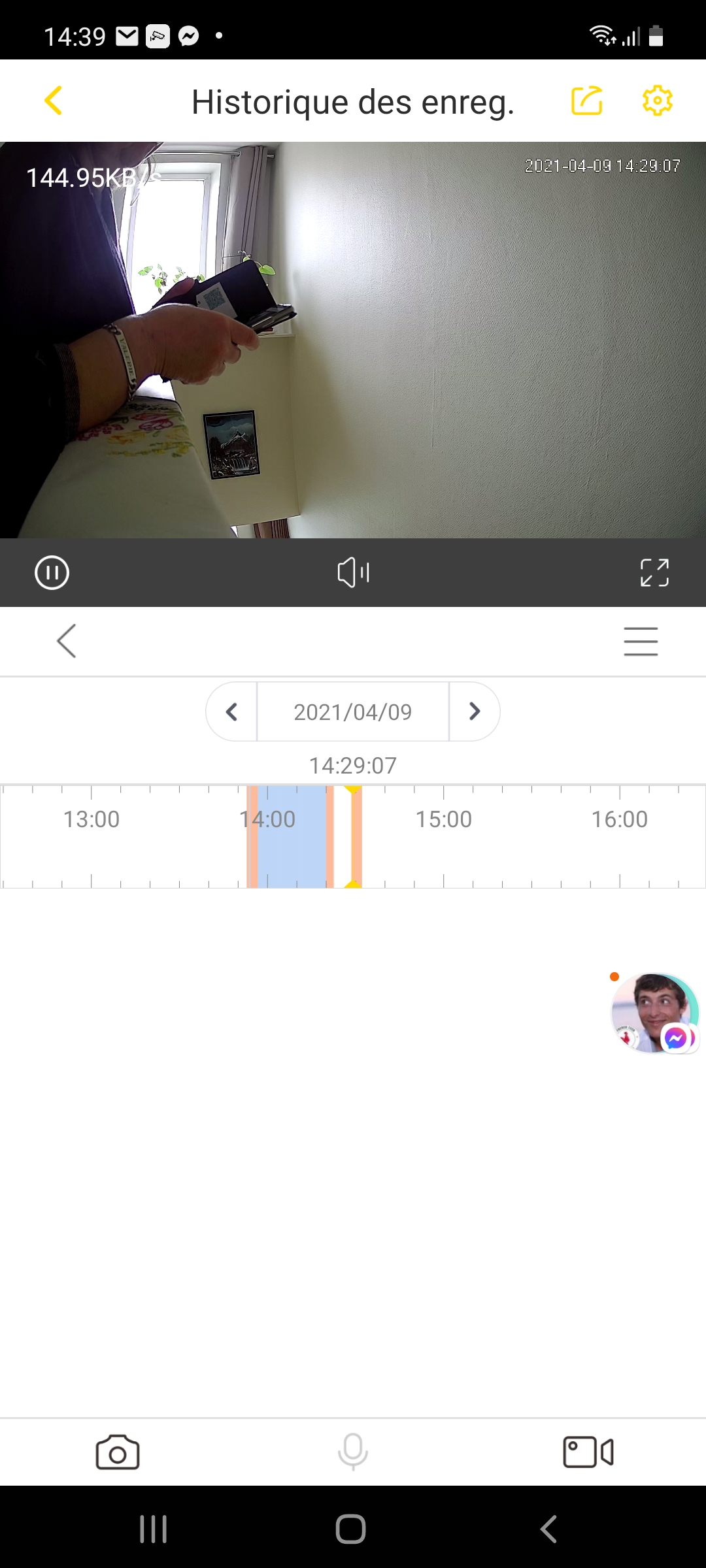Activate the microphone to talk
Image resolution: width=706 pixels, height=1568 pixels.
coord(353,1452)
